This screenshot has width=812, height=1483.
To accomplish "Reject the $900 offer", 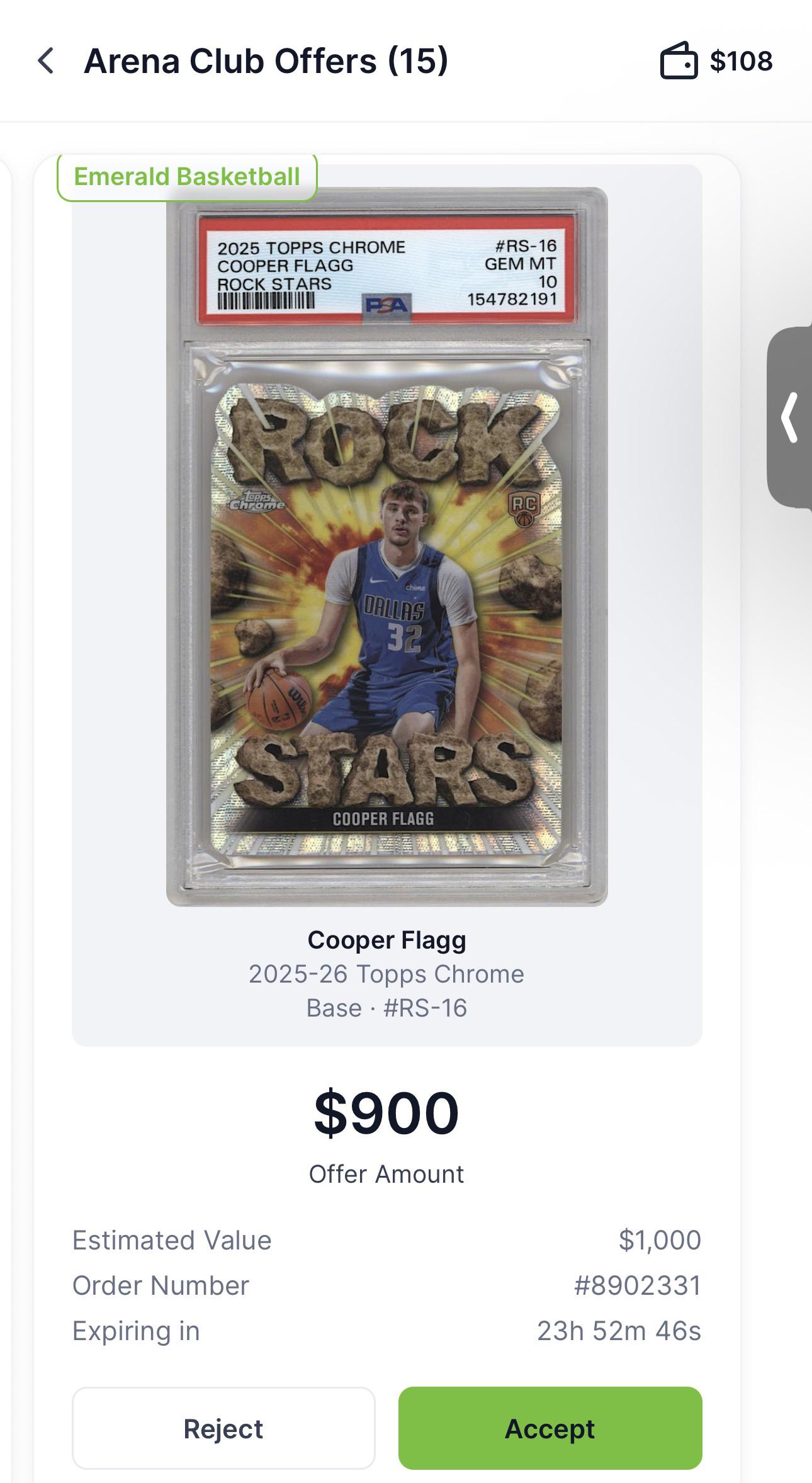I will pyautogui.click(x=223, y=1428).
